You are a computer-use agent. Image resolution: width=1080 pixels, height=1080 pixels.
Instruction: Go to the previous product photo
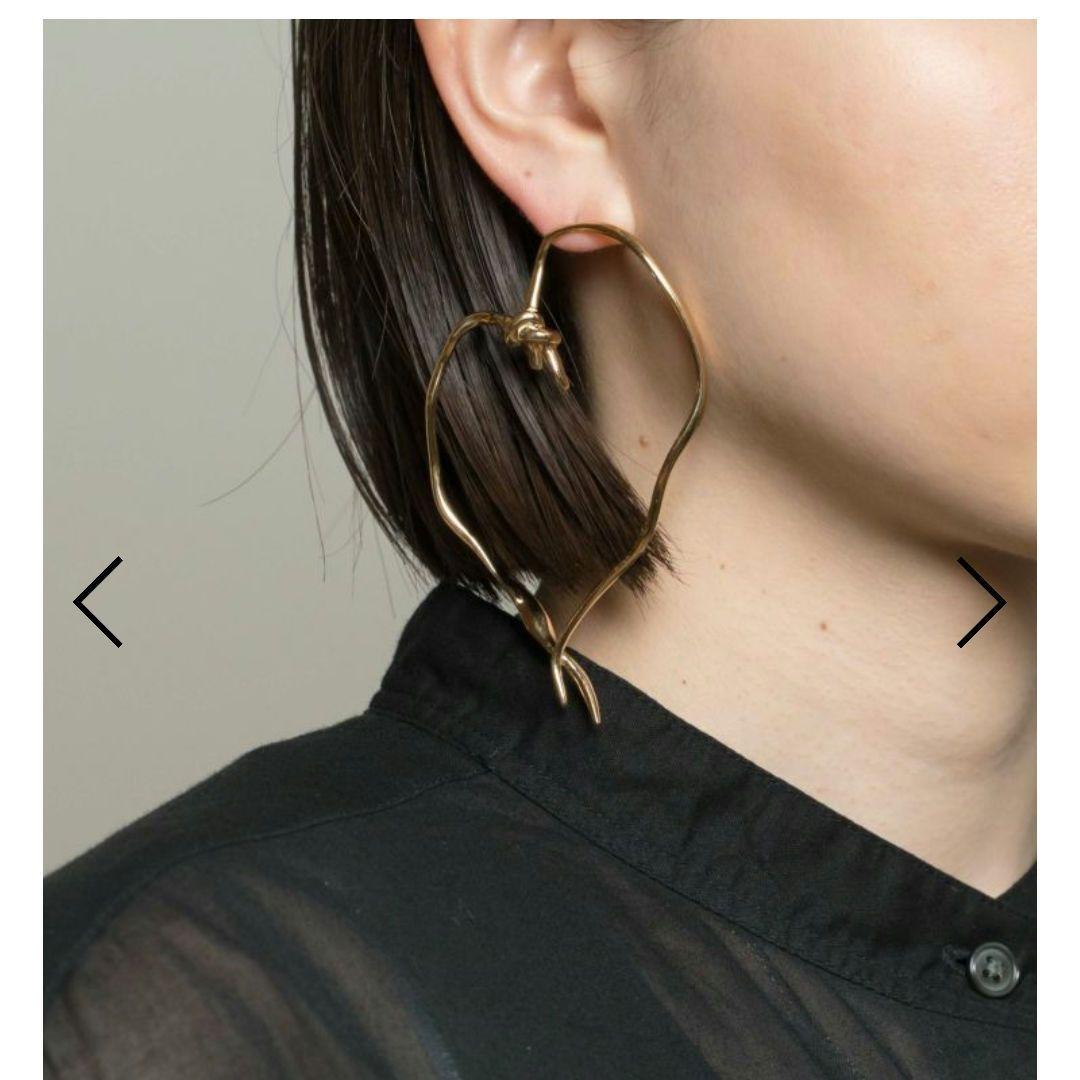tap(98, 602)
